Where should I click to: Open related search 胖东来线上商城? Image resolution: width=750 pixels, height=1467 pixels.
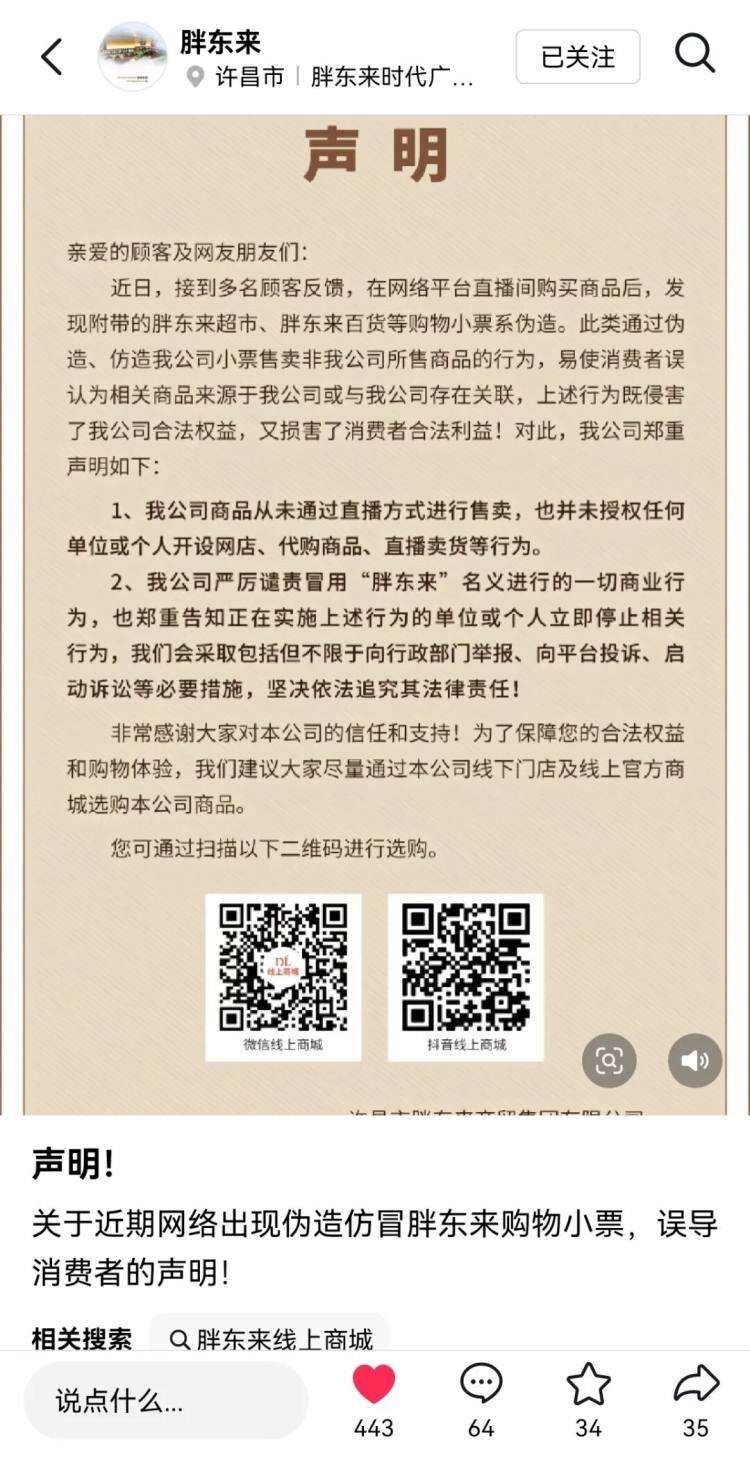click(270, 1338)
